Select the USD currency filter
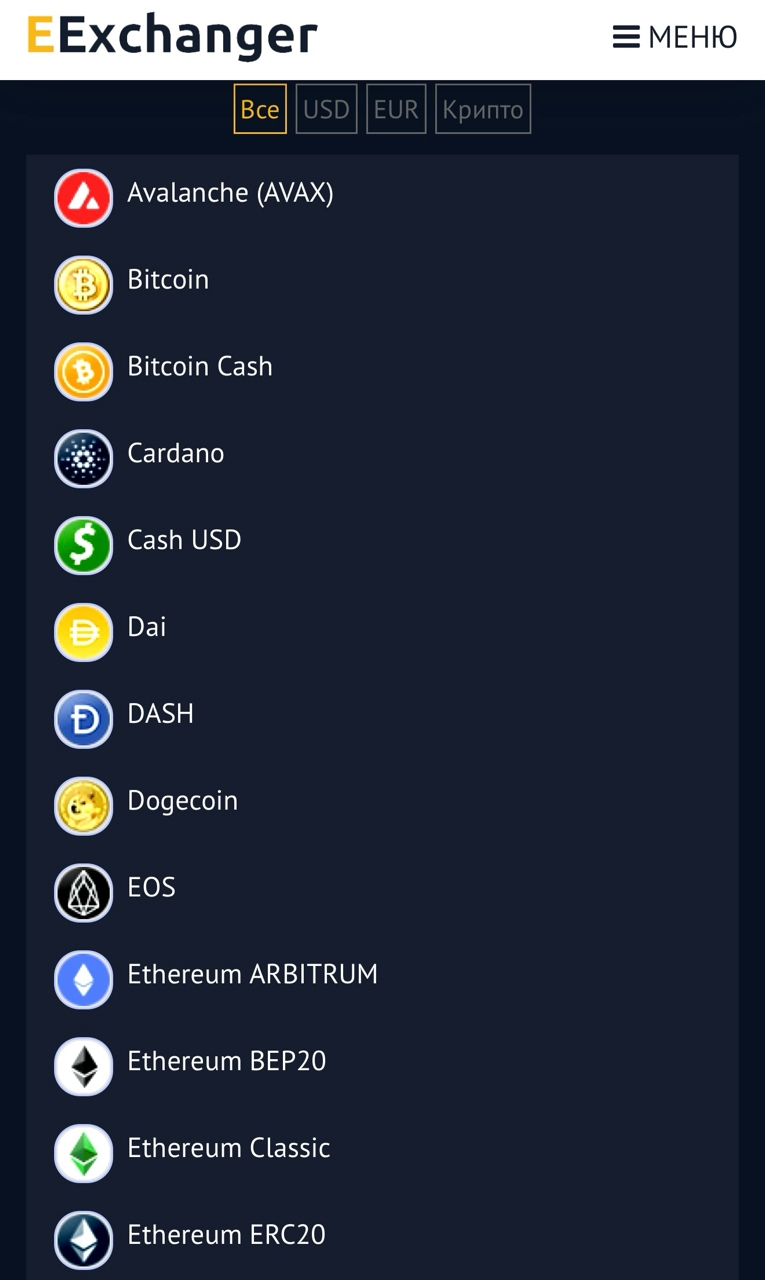Image resolution: width=765 pixels, height=1280 pixels. (x=326, y=110)
